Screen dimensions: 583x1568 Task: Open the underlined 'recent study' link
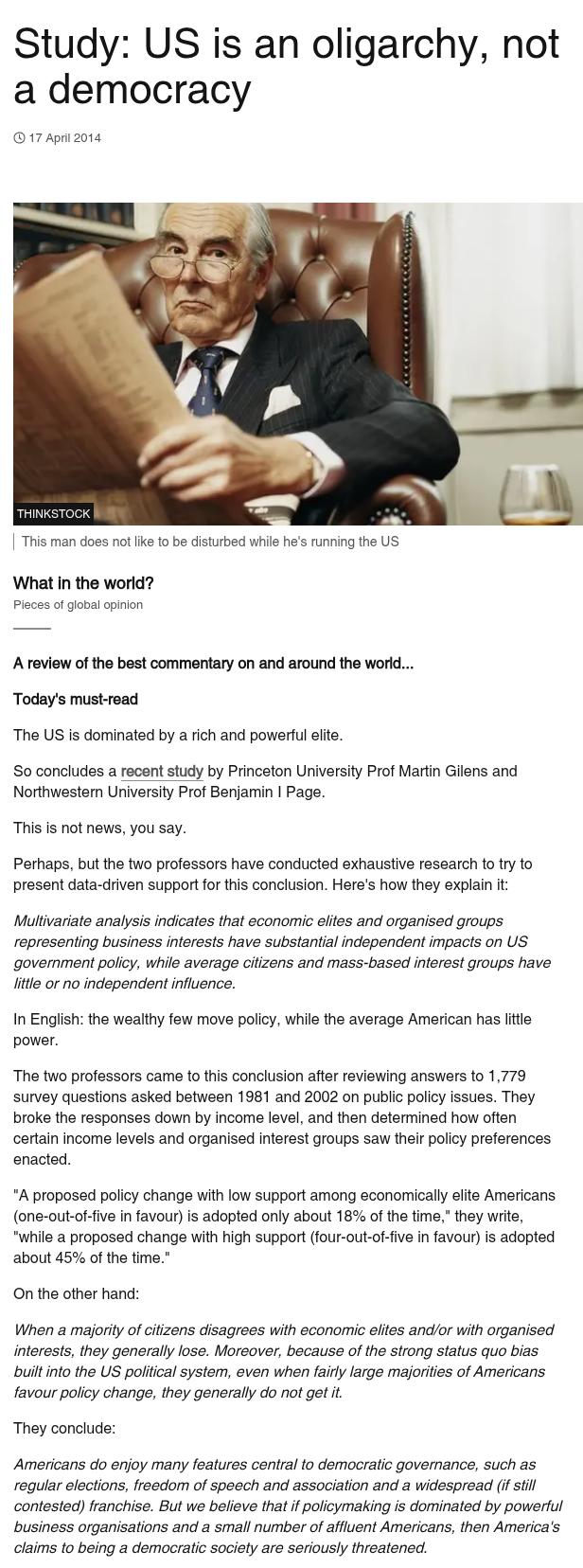click(x=162, y=771)
